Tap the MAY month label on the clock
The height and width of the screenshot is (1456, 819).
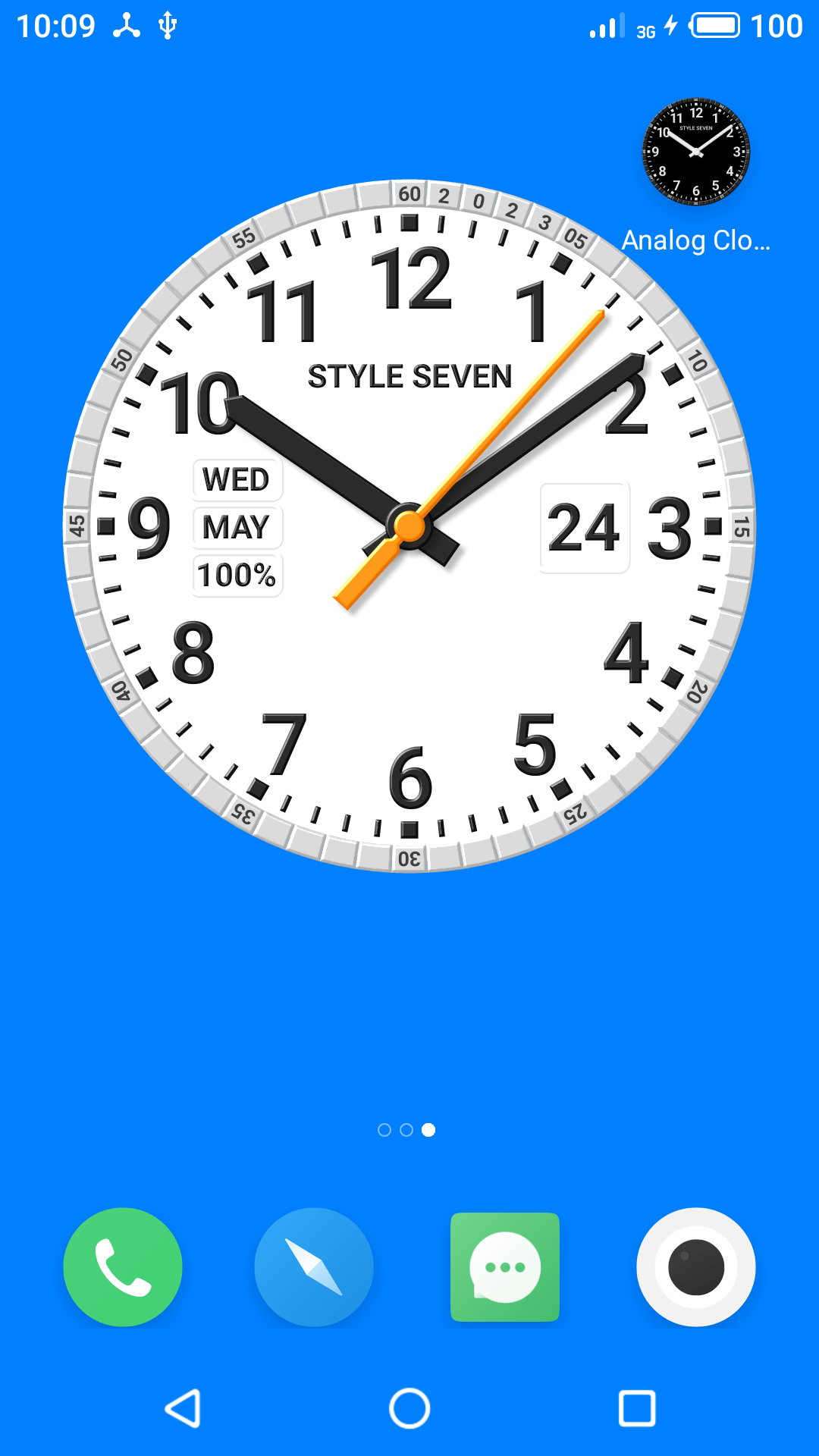click(236, 527)
